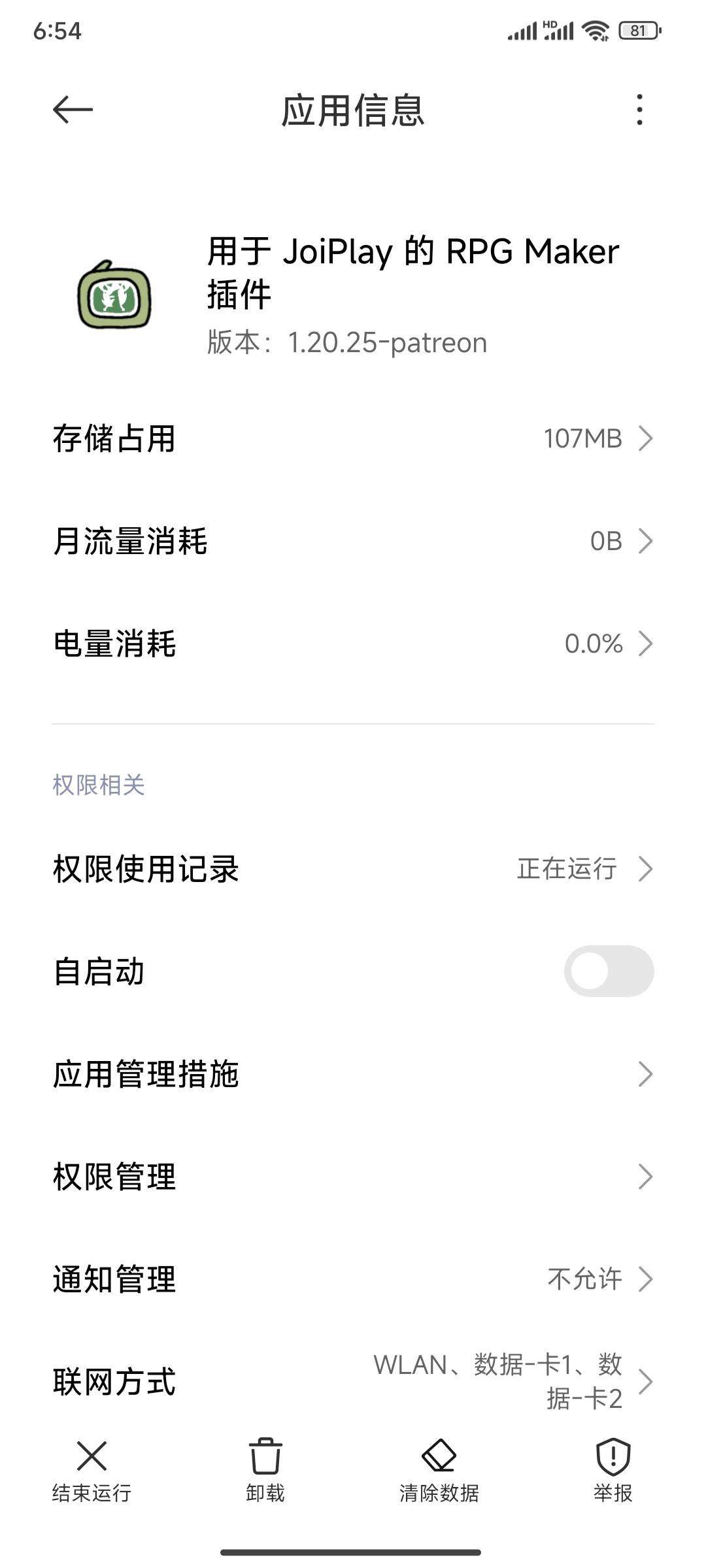The image size is (706, 1568).
Task: Open 通知管理 notification settings
Action: point(353,1279)
